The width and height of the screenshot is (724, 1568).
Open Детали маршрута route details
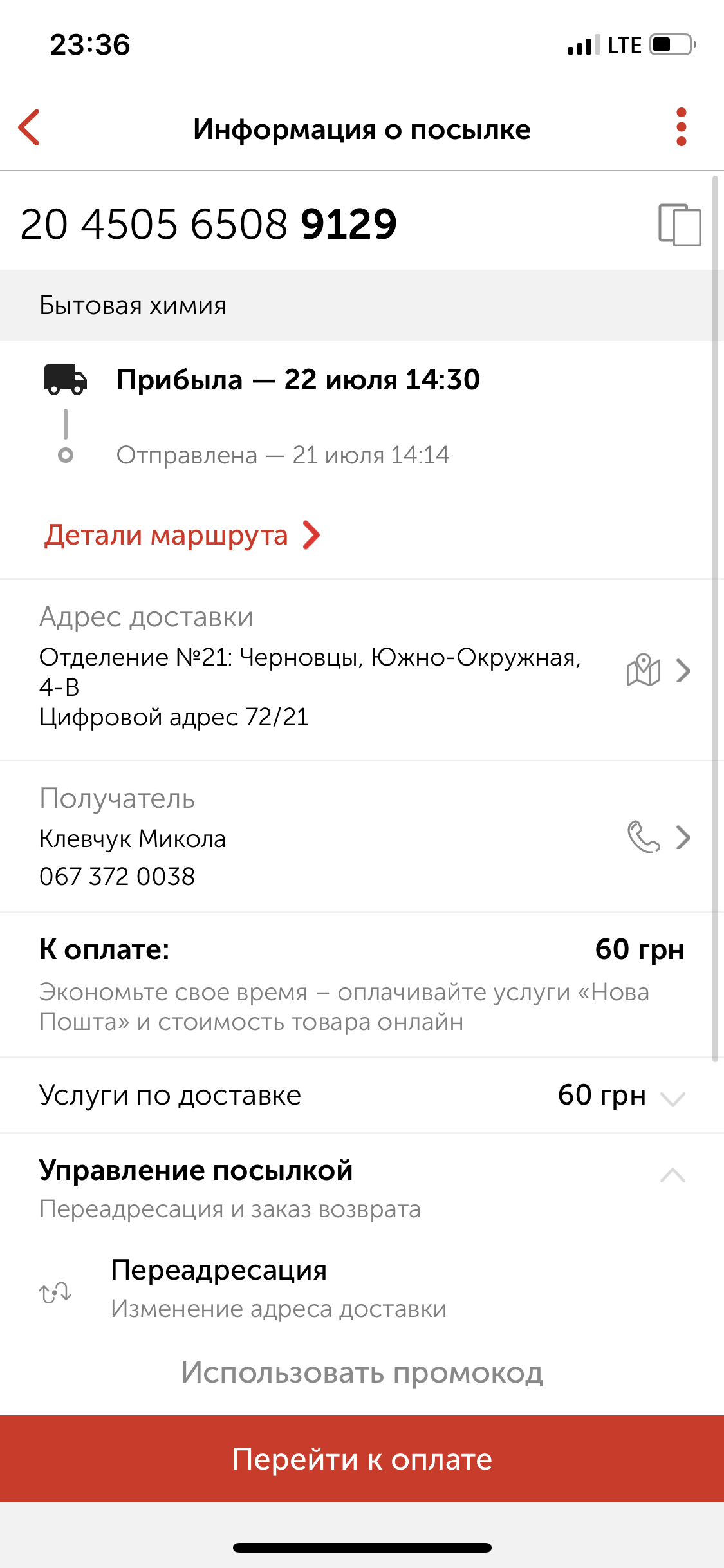182,535
